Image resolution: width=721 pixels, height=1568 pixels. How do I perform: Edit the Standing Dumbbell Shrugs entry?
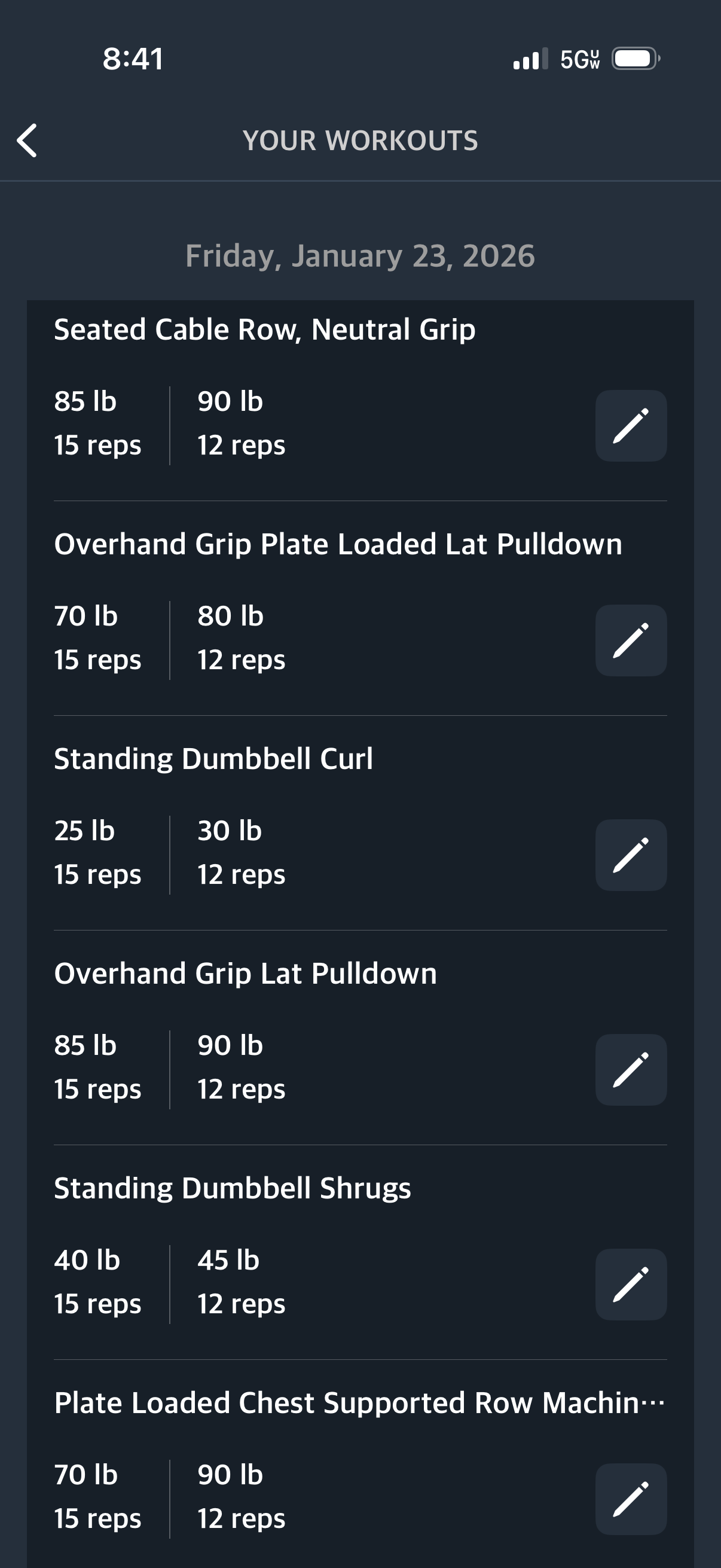click(630, 1285)
